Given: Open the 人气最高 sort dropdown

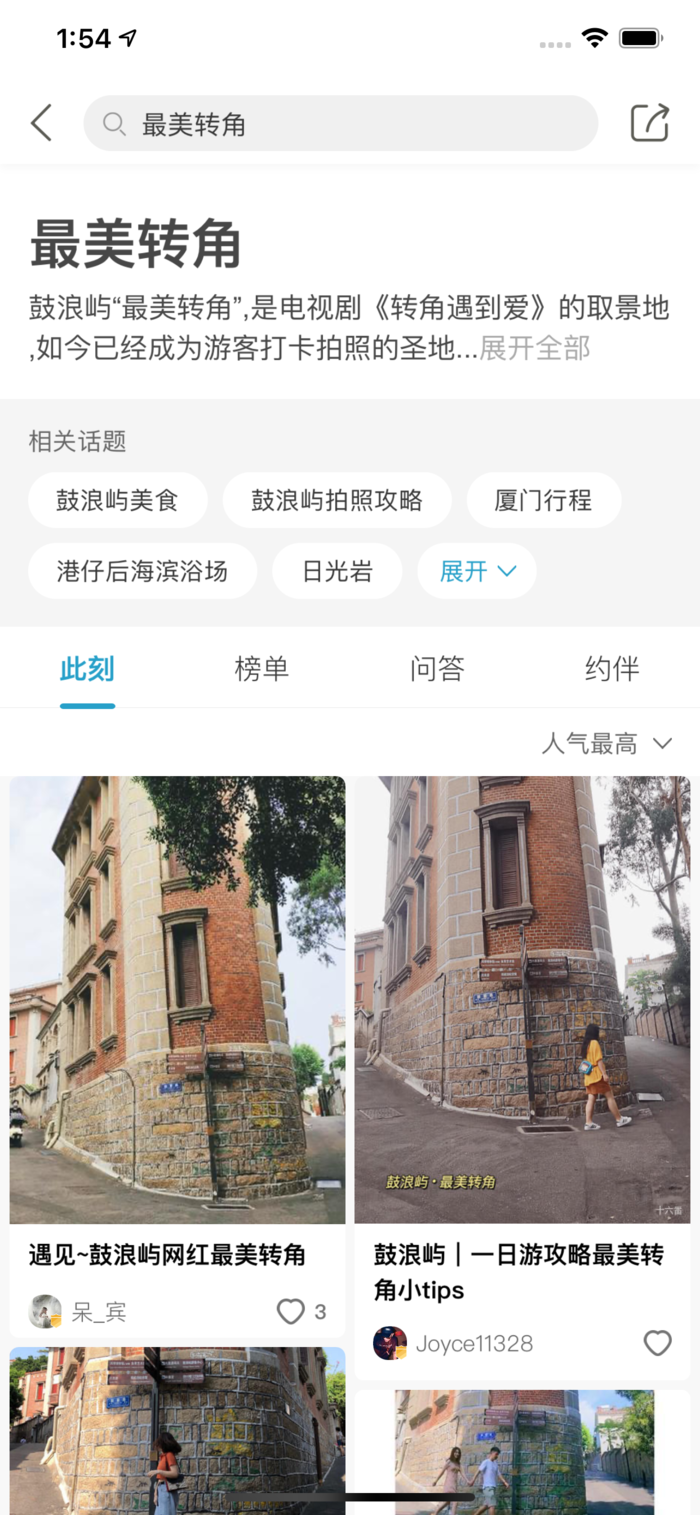Looking at the screenshot, I should point(606,743).
